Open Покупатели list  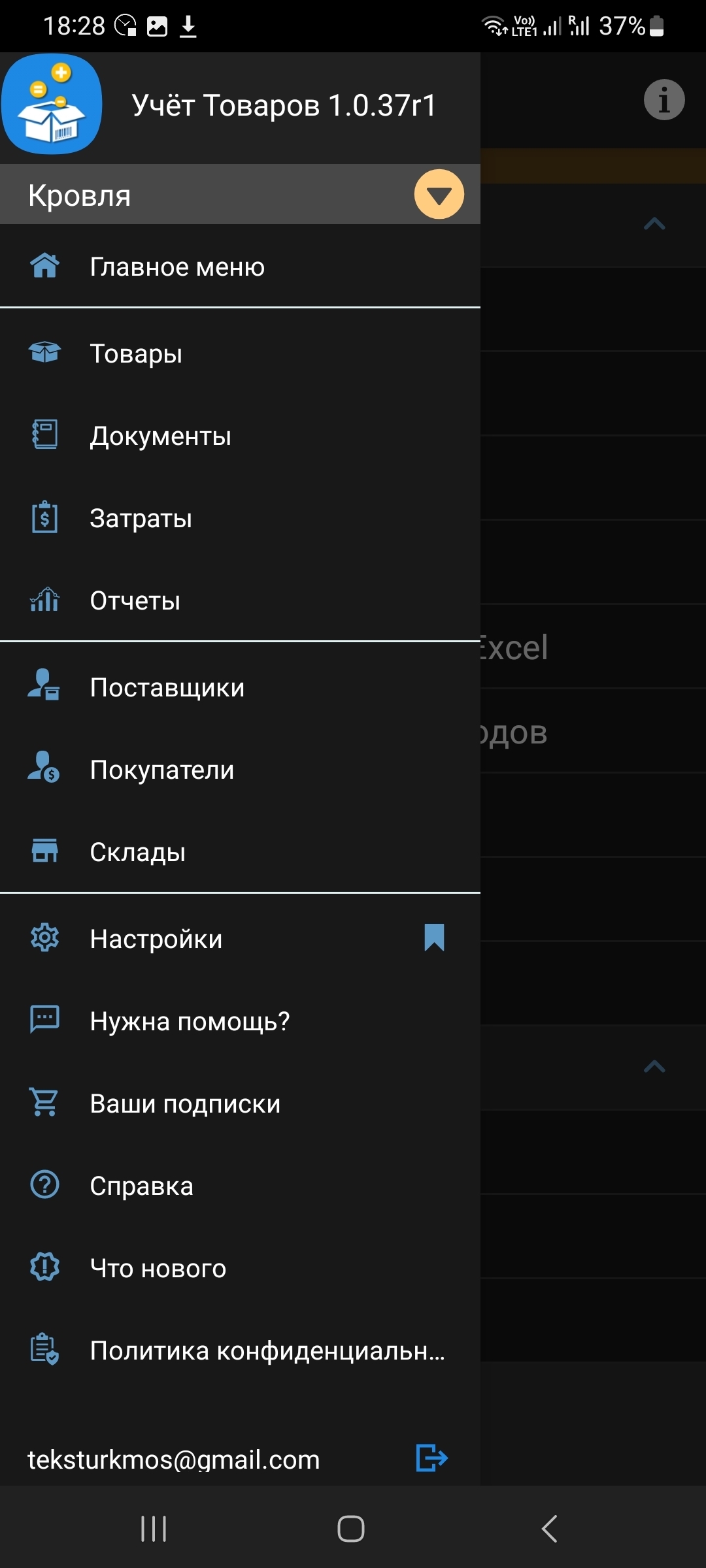[x=161, y=770]
